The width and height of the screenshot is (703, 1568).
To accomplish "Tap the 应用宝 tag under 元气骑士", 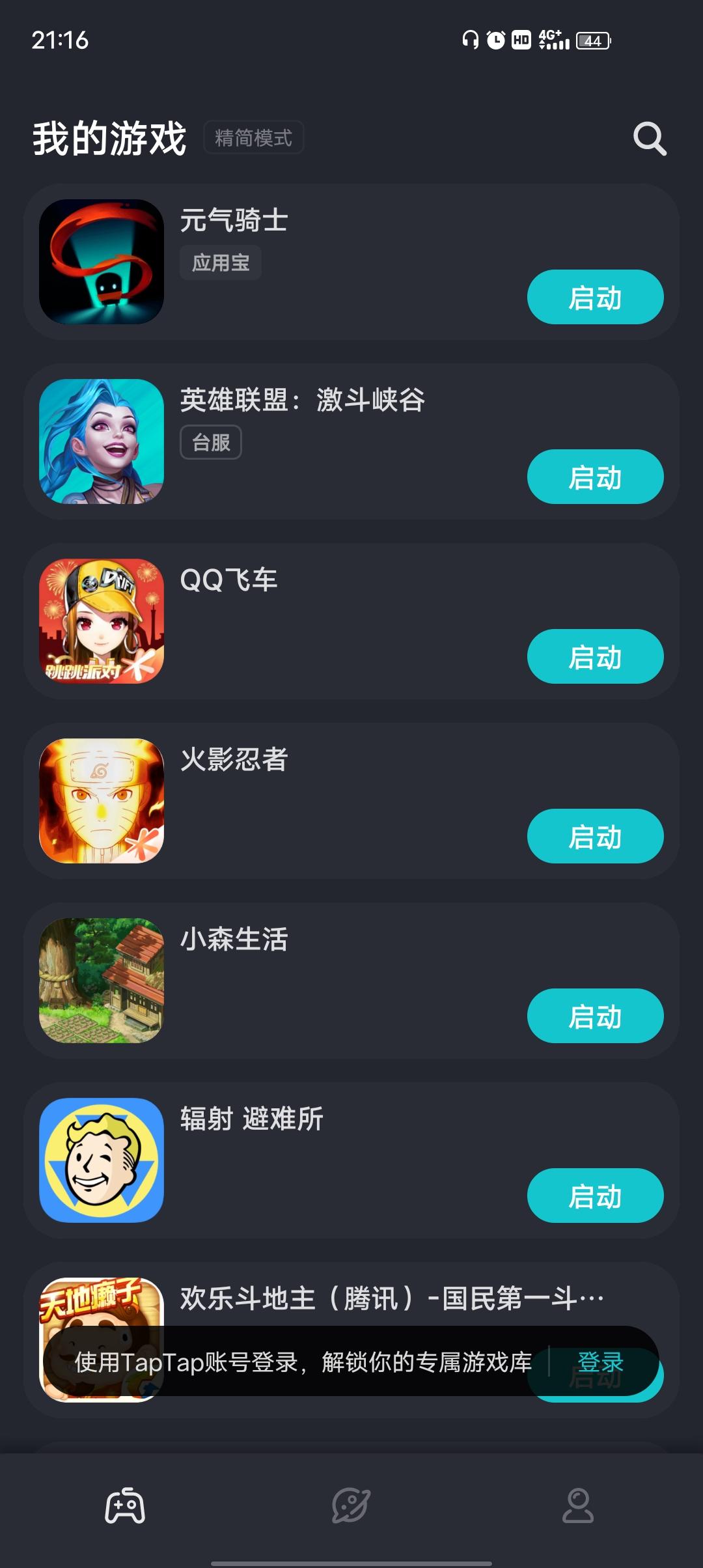I will point(221,262).
